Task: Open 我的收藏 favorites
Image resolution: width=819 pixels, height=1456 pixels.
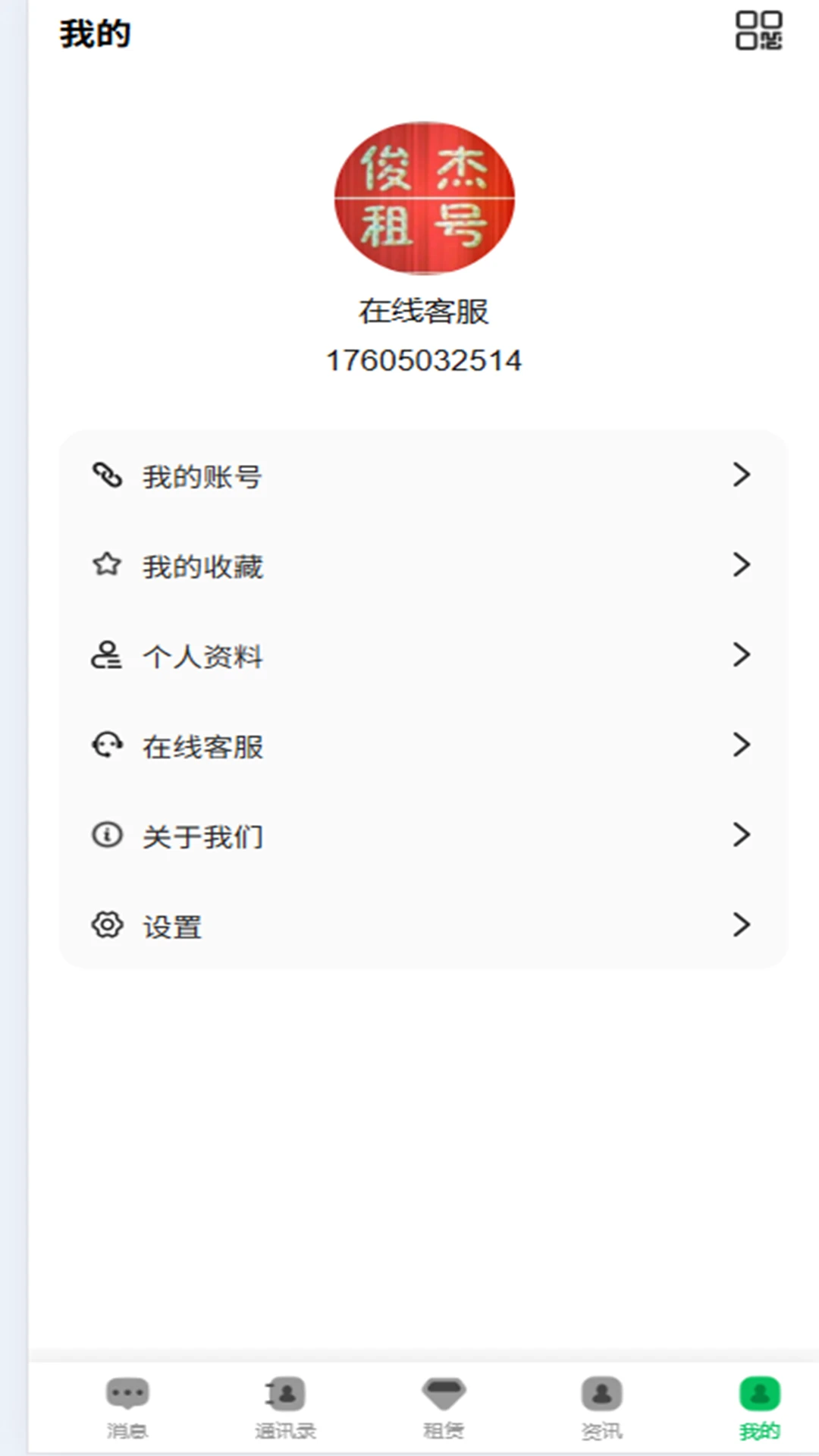Action: coord(423,565)
